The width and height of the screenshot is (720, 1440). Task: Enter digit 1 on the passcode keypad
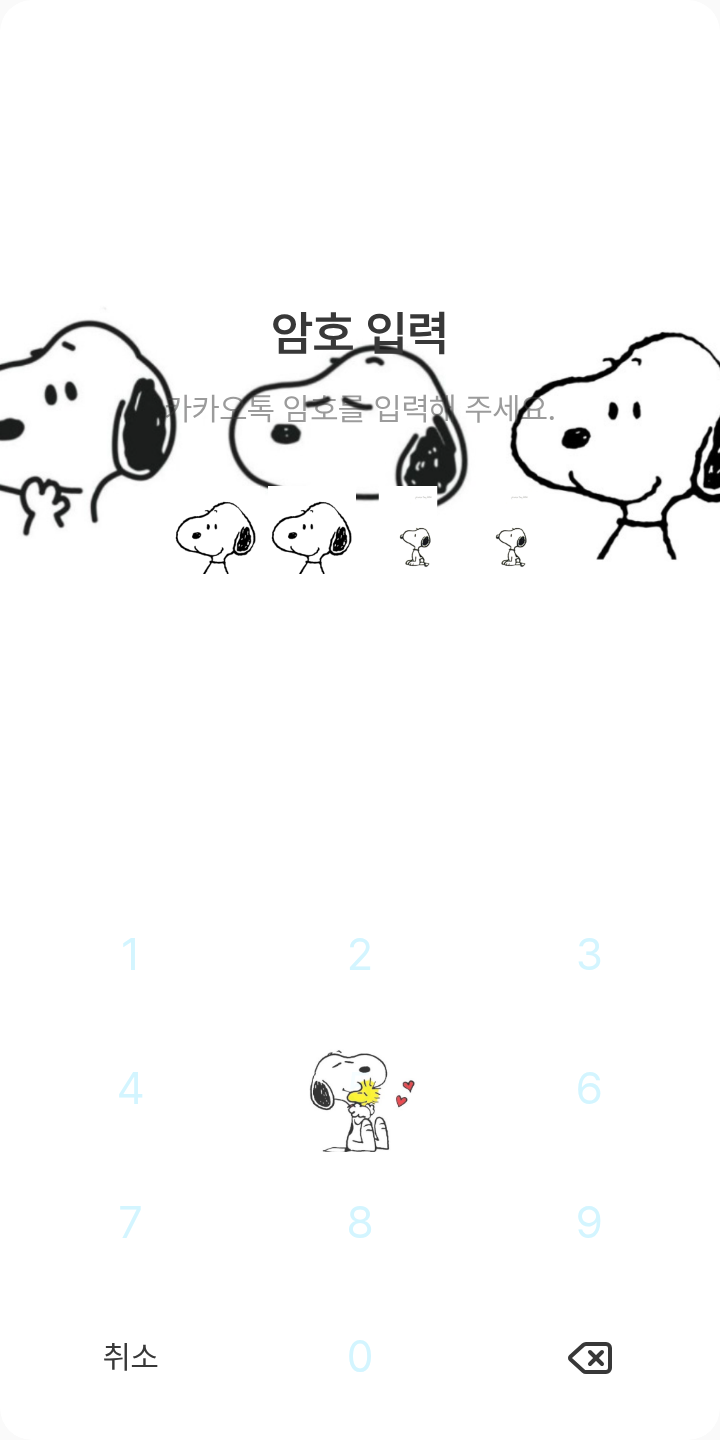pos(130,955)
